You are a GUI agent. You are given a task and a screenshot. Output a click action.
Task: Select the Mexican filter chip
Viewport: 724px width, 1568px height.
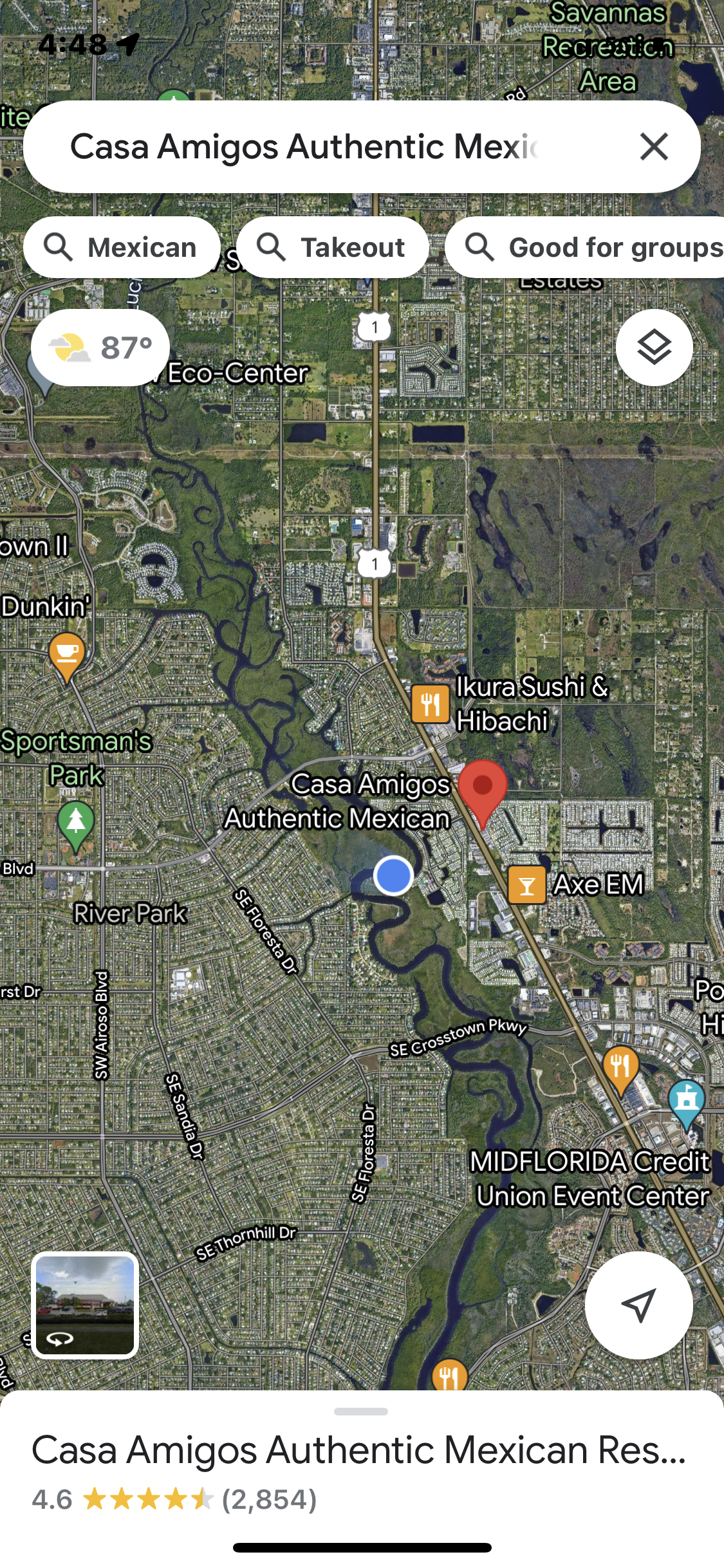tap(122, 248)
